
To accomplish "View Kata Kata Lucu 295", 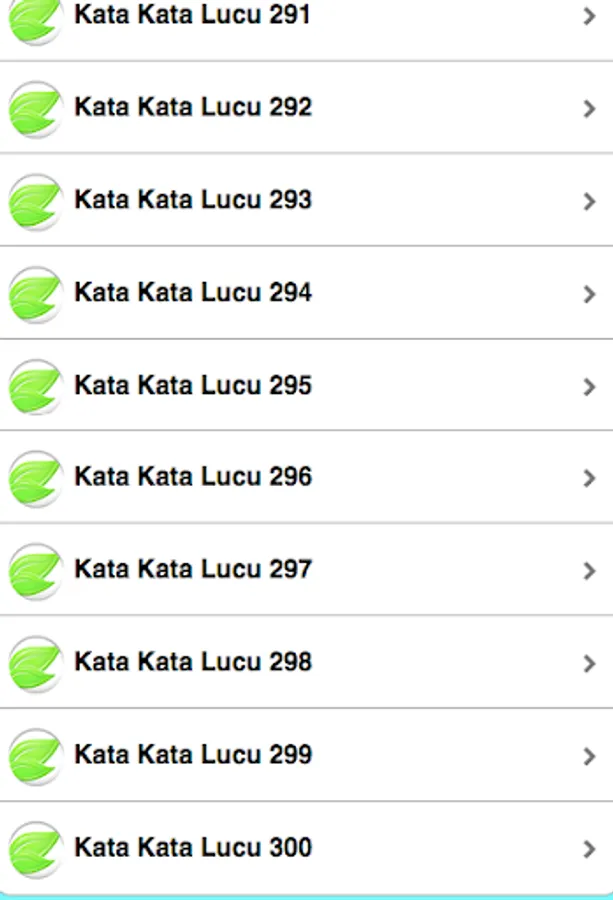I will 306,385.
